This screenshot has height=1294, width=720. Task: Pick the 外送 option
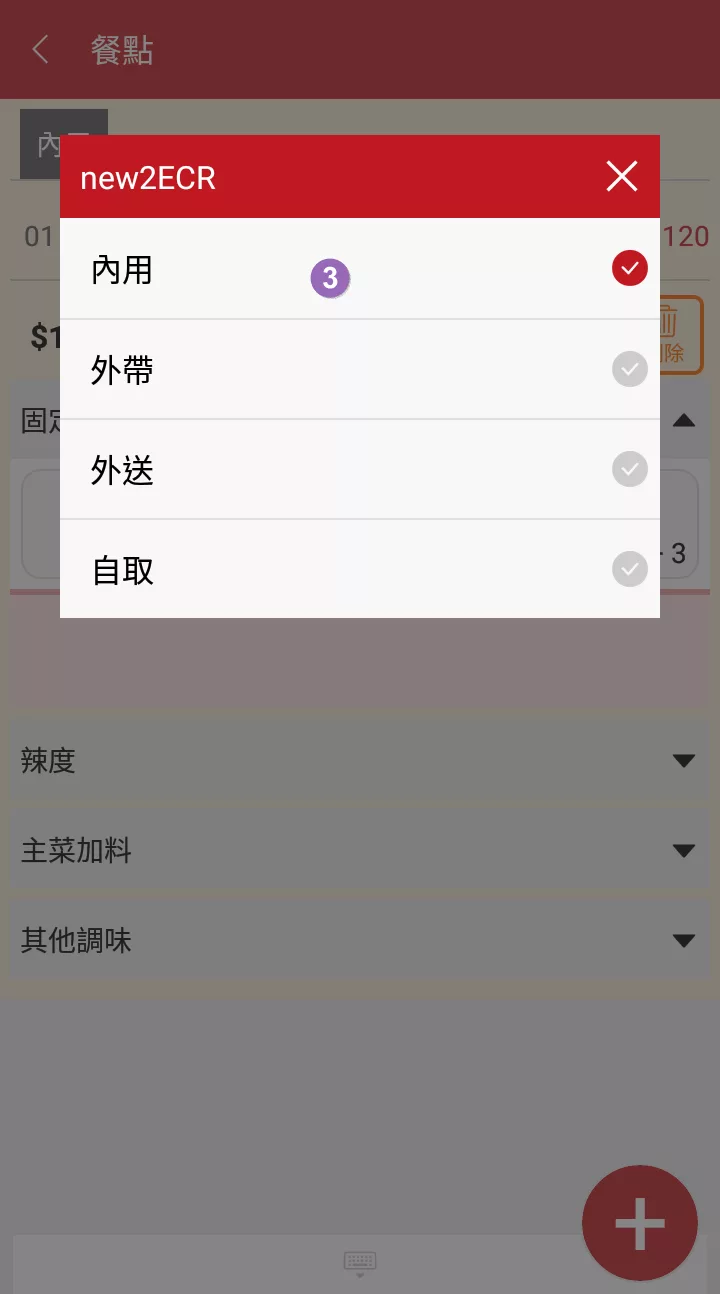[x=360, y=470]
